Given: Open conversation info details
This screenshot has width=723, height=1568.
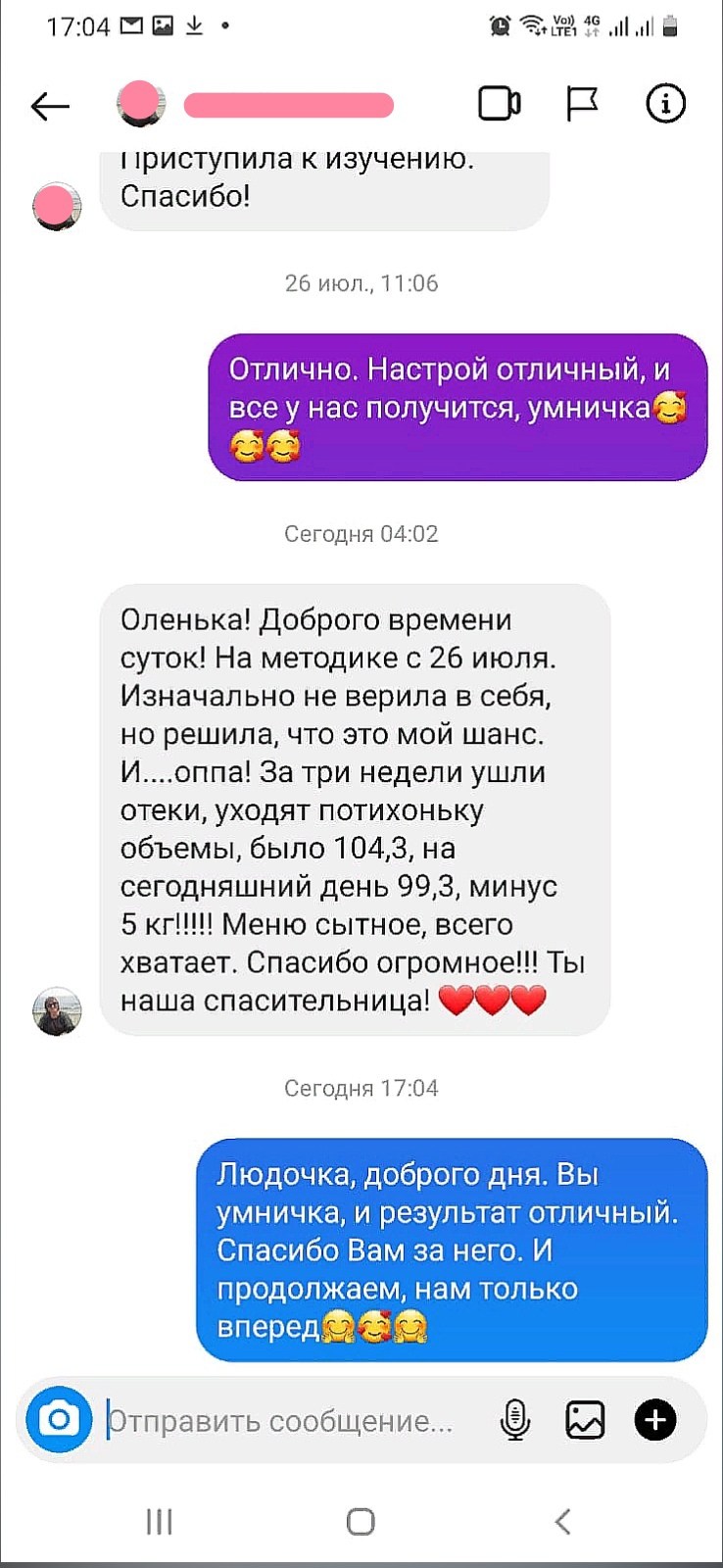Looking at the screenshot, I should (x=665, y=103).
